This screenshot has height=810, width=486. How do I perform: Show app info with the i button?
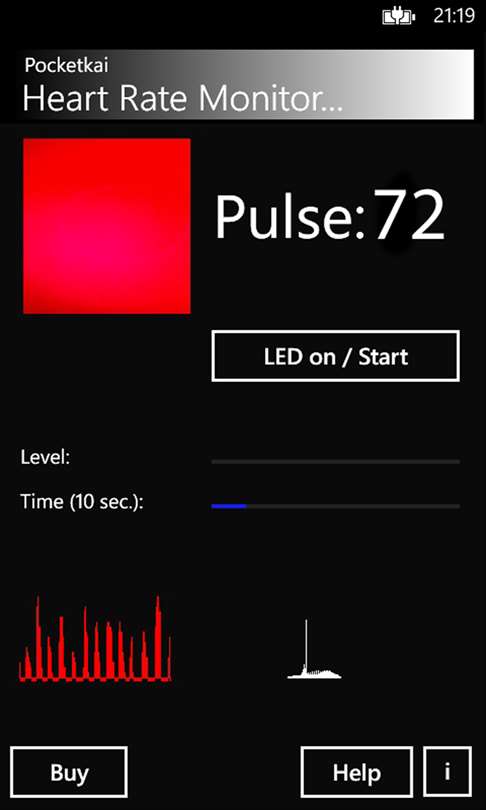click(447, 772)
